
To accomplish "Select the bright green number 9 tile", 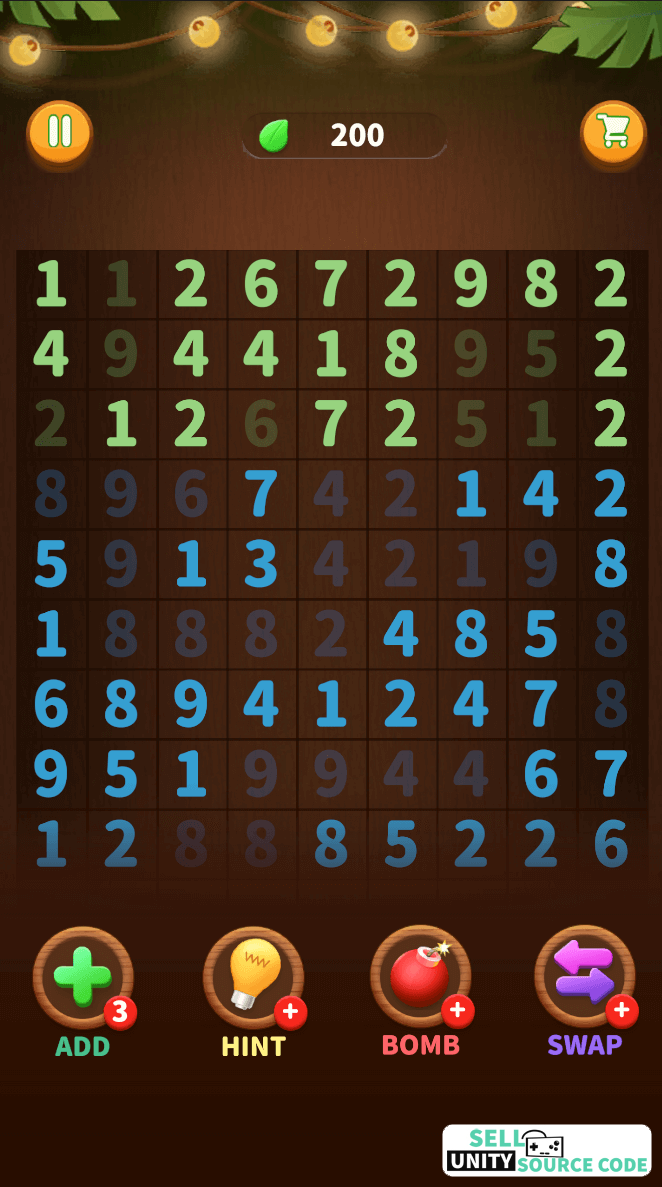I will (471, 284).
